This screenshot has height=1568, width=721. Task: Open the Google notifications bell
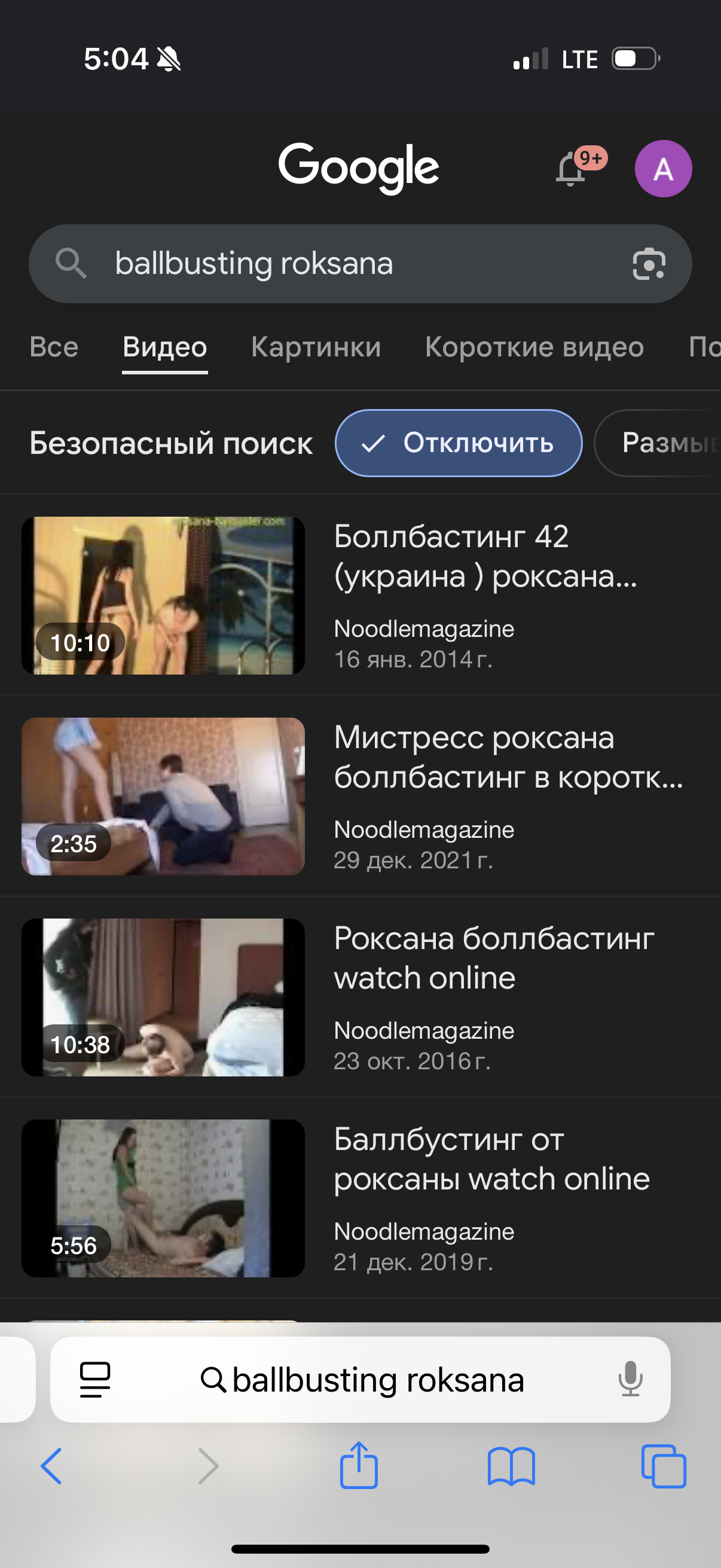pos(571,169)
